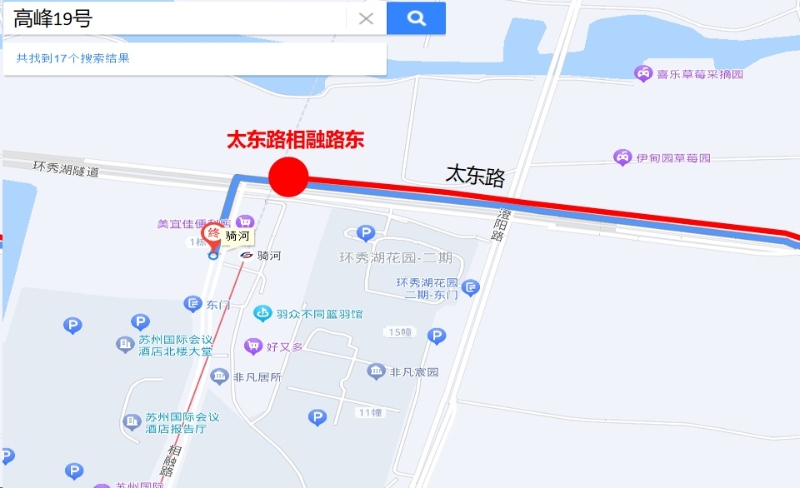This screenshot has height=488, width=800.
Task: Expand the 共找到17个搜索结果 results bar
Action: pyautogui.click(x=73, y=58)
